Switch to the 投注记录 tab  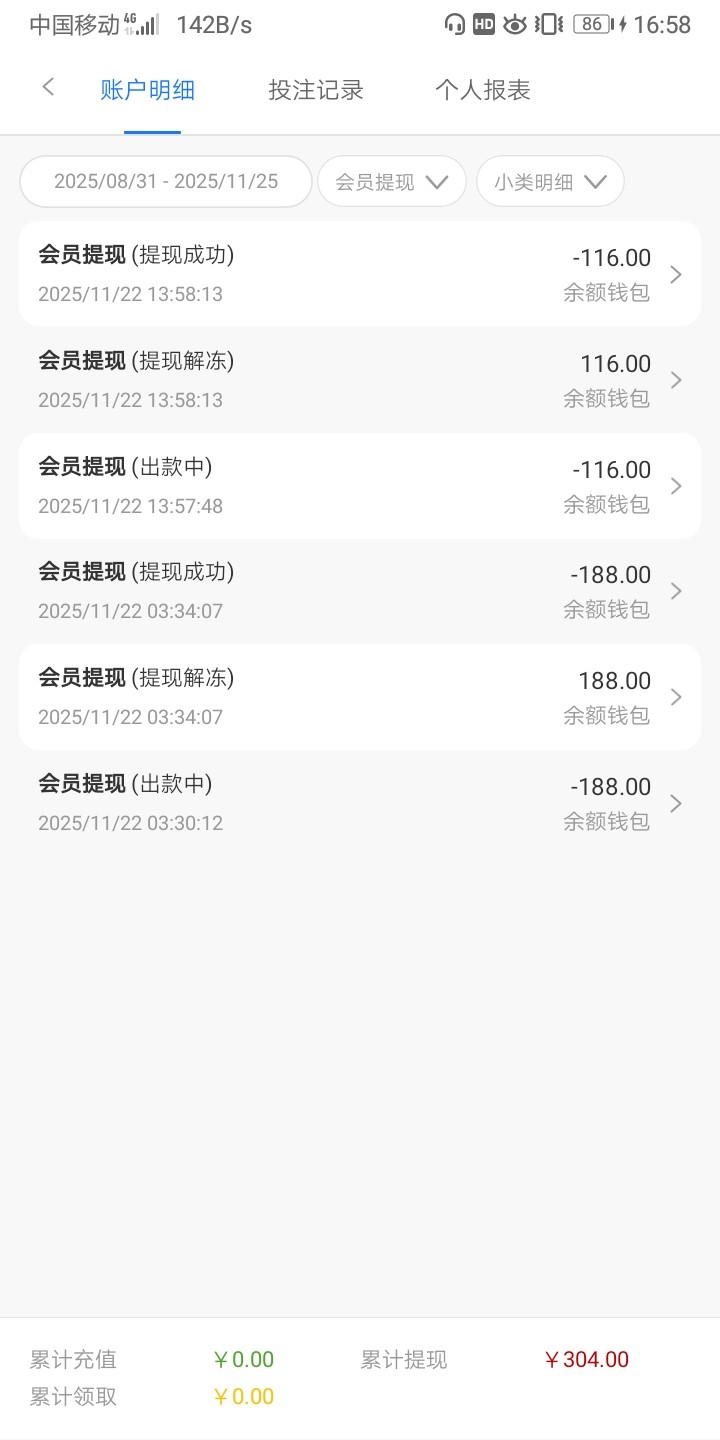tap(315, 90)
